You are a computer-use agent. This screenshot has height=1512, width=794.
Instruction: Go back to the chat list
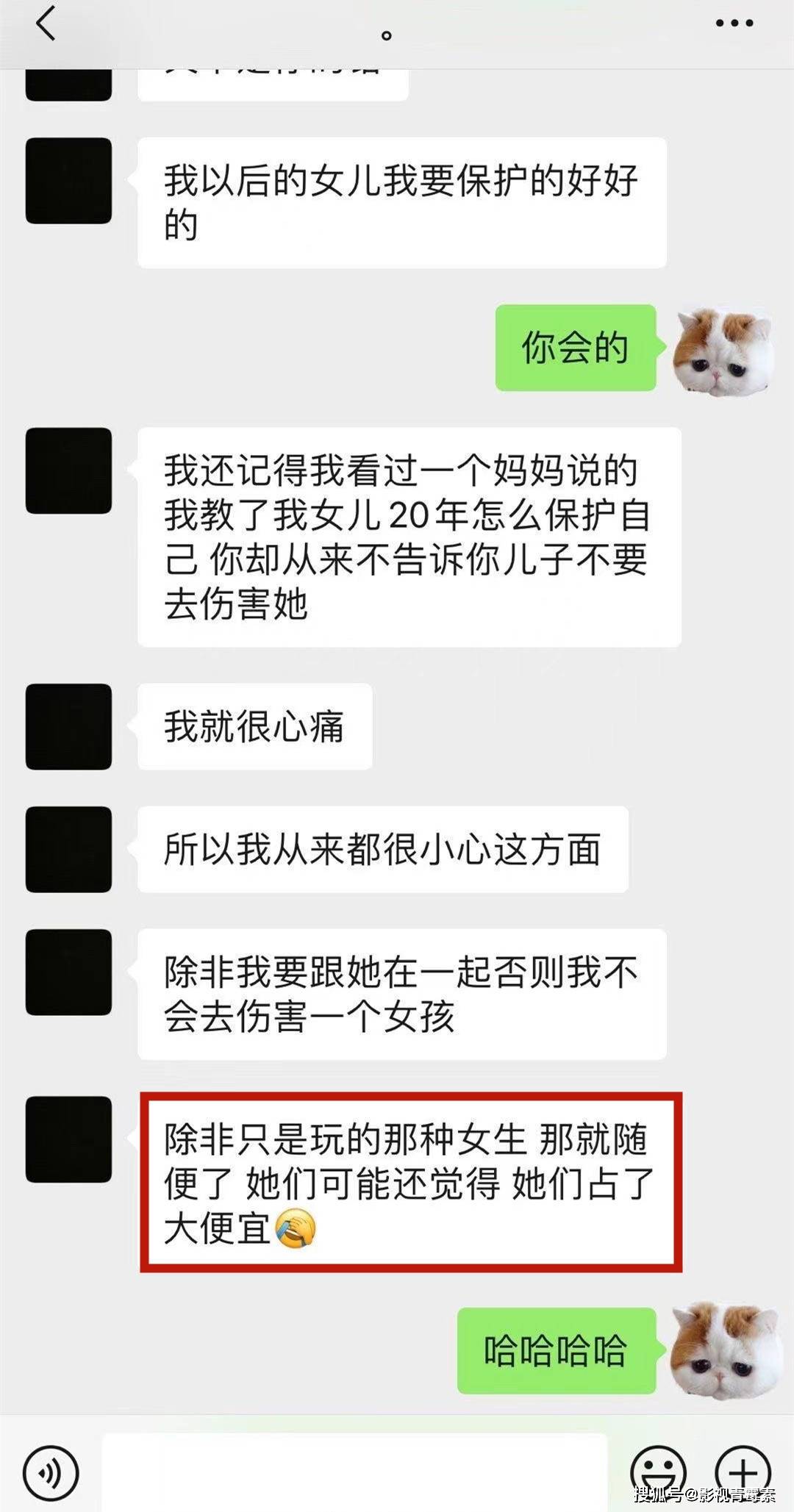click(46, 23)
